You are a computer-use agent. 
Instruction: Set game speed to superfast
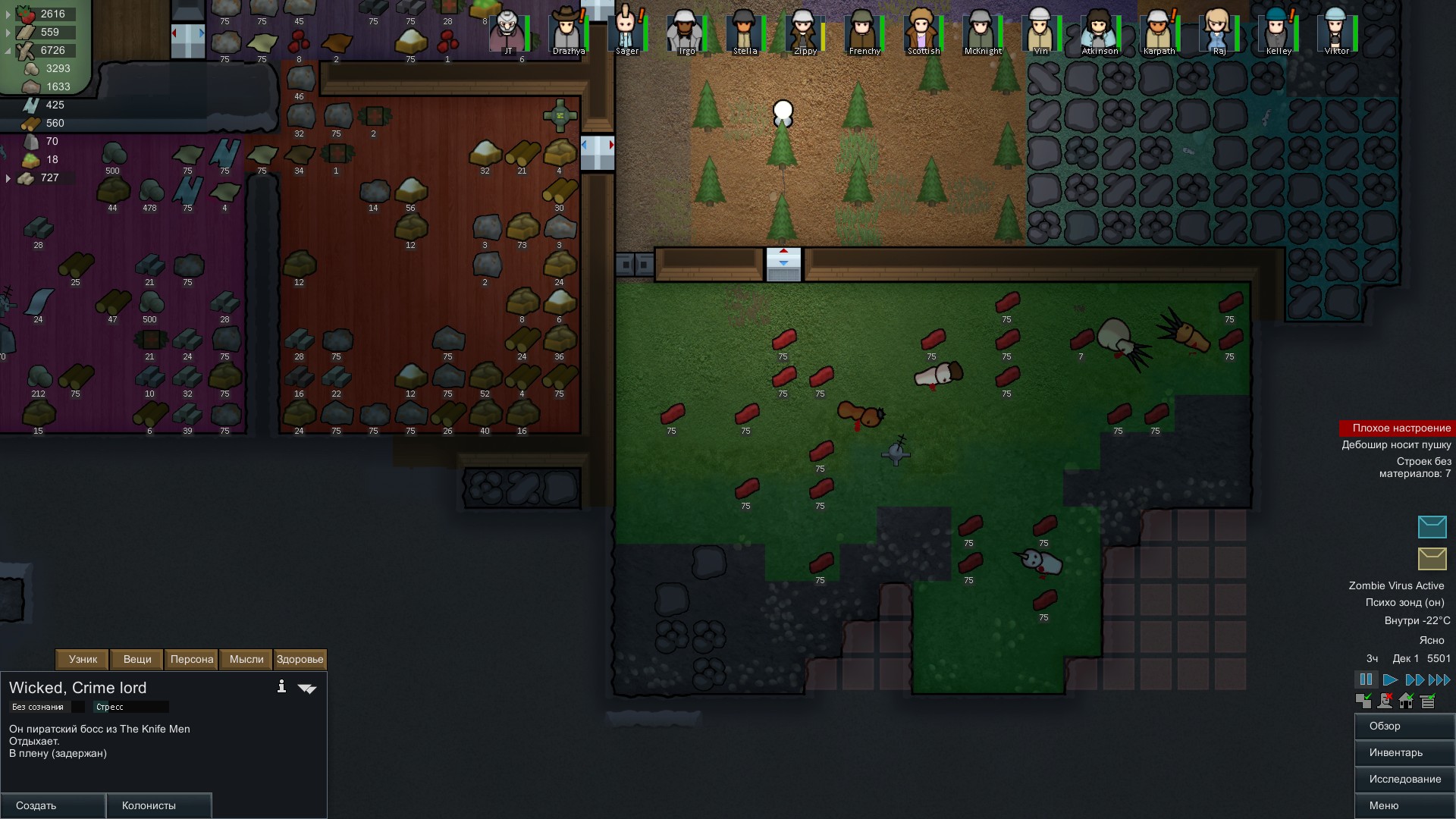[x=1439, y=679]
